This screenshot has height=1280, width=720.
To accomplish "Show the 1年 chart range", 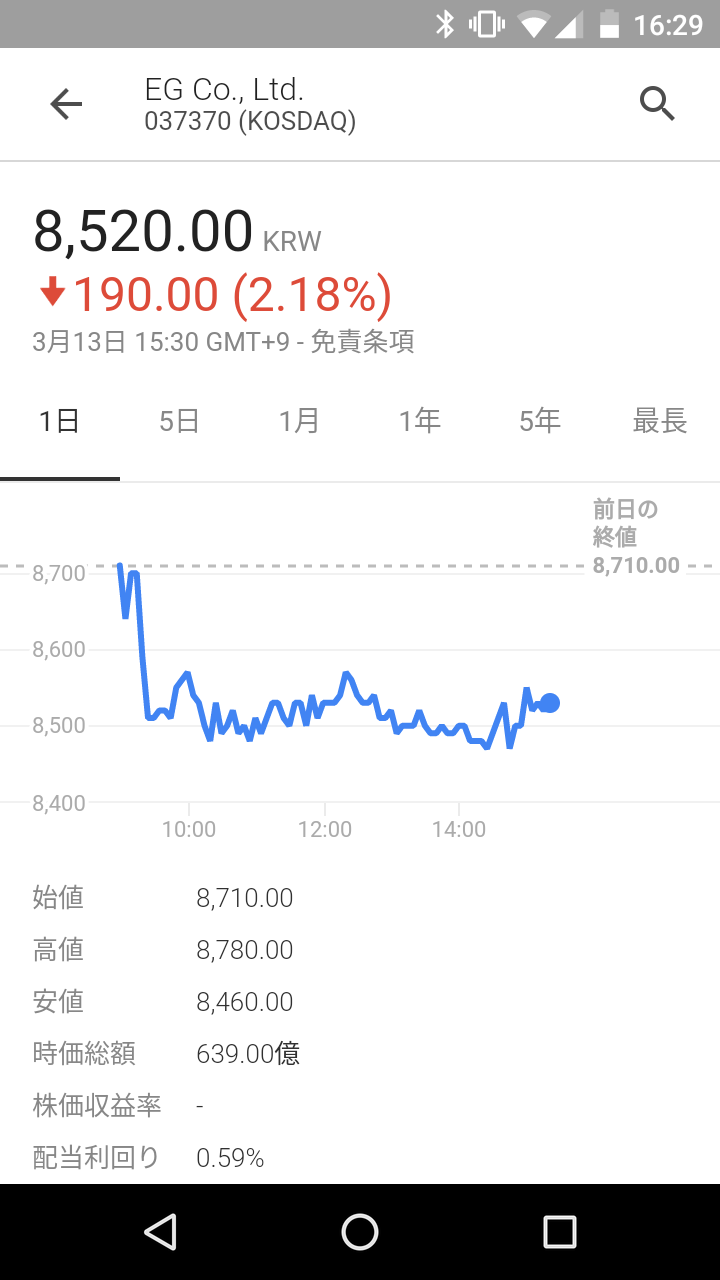I will pos(420,421).
